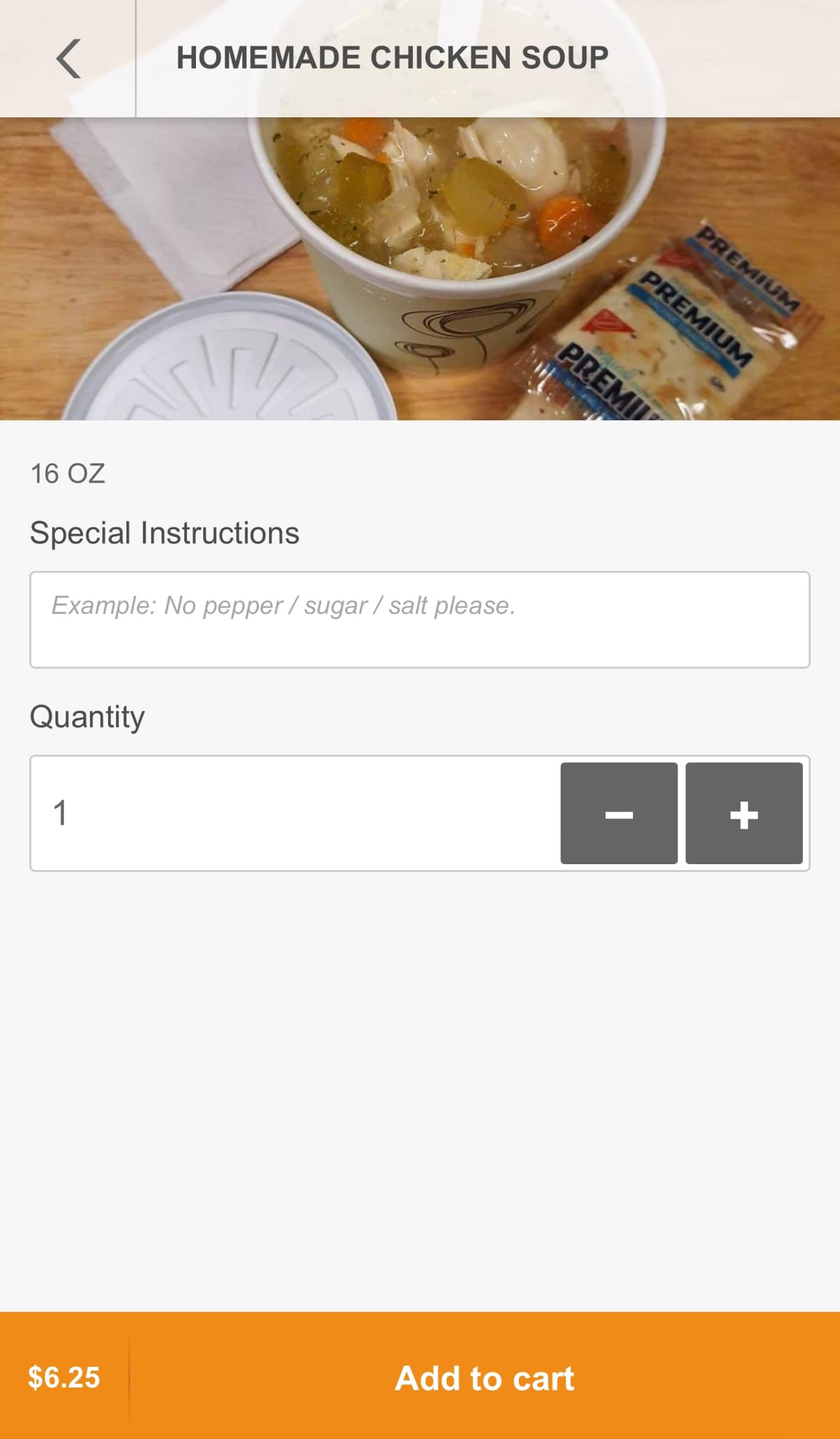Viewport: 840px width, 1439px height.
Task: Decrease quantity with the minus button
Action: pyautogui.click(x=619, y=814)
